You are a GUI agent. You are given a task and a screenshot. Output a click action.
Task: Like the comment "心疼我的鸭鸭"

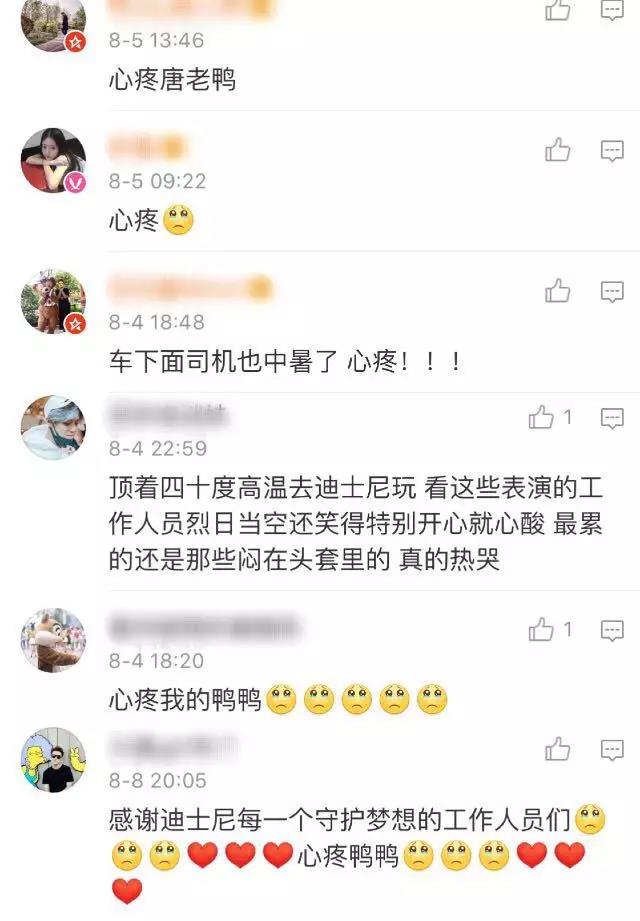pyautogui.click(x=542, y=630)
